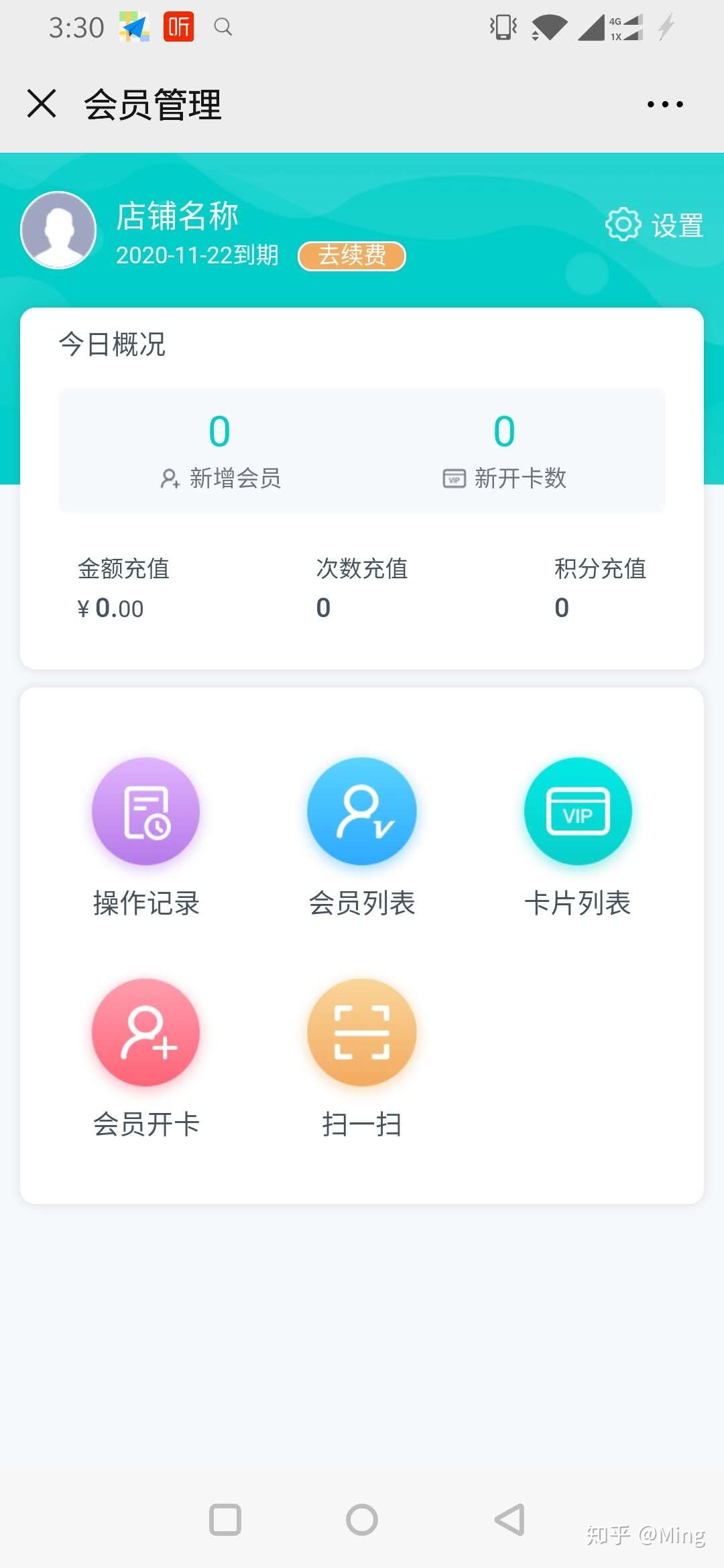Open the 会员列表 member list icon
Image resolution: width=724 pixels, height=1568 pixels.
pos(361,811)
